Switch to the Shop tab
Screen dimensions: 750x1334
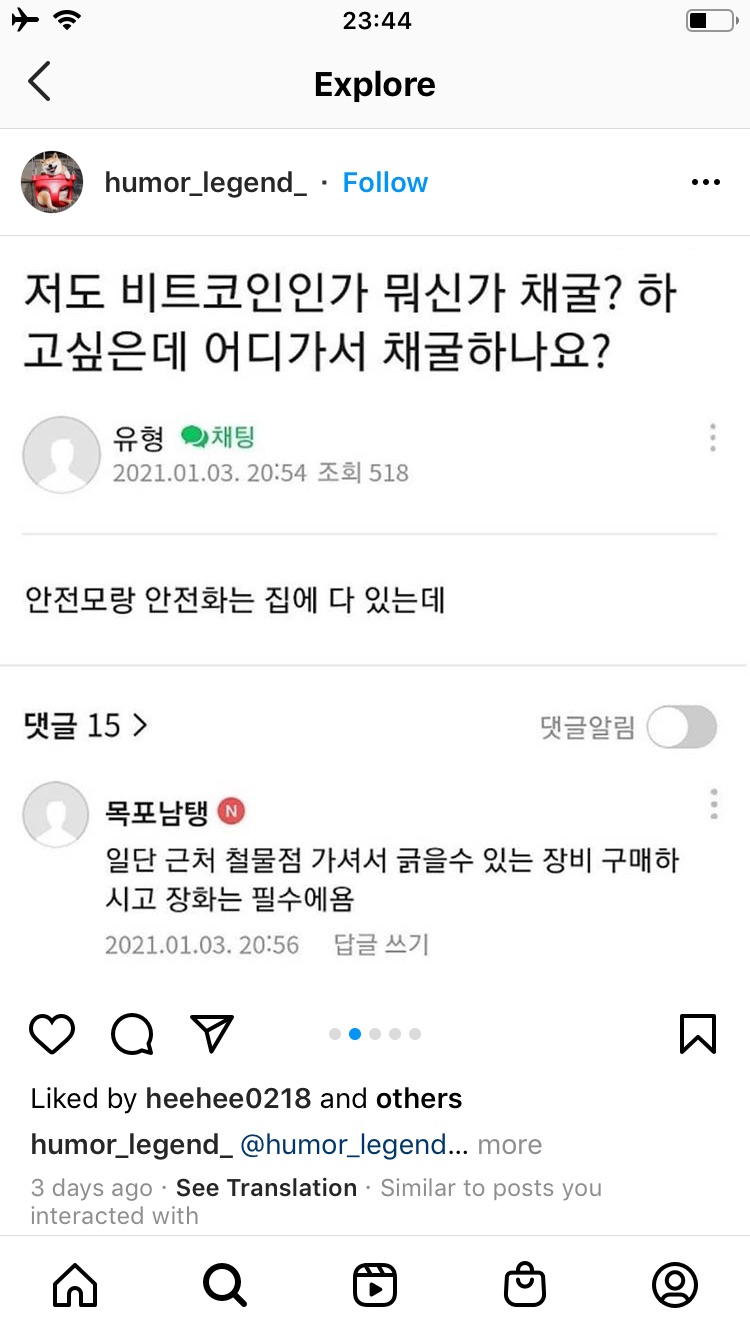(x=525, y=1284)
